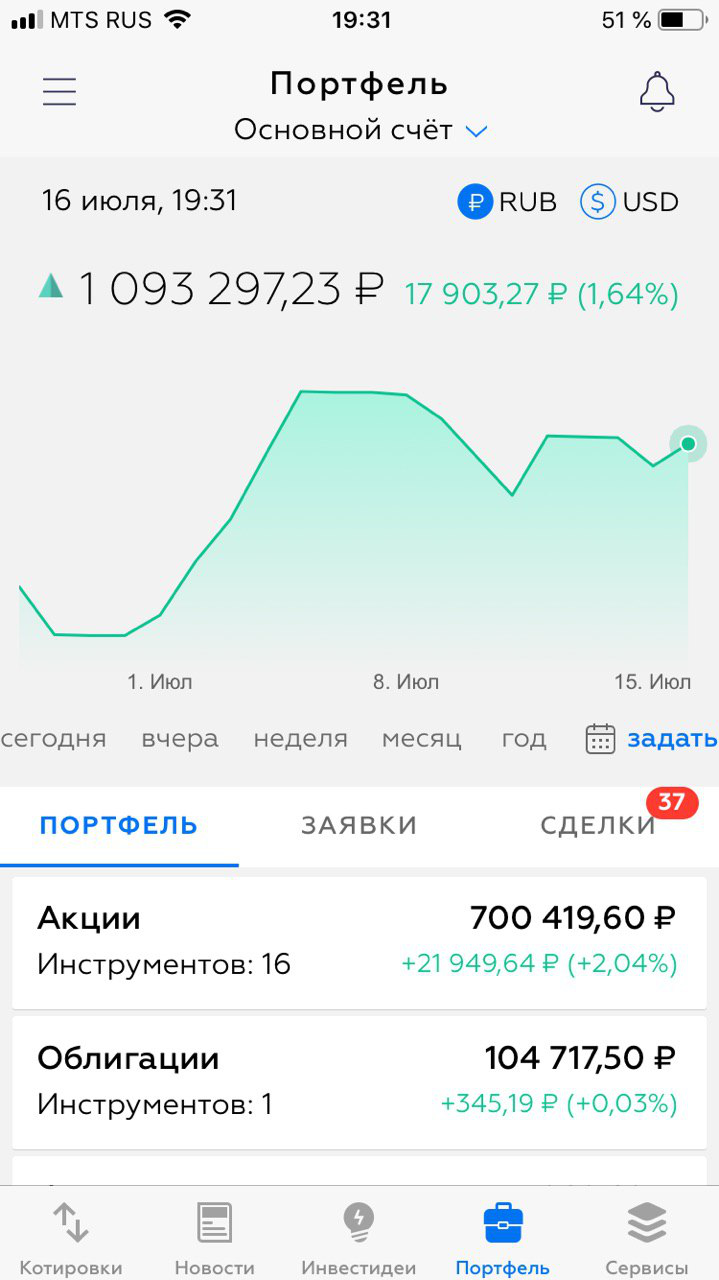The image size is (719, 1280).
Task: Open the Акции holdings card
Action: [359, 942]
